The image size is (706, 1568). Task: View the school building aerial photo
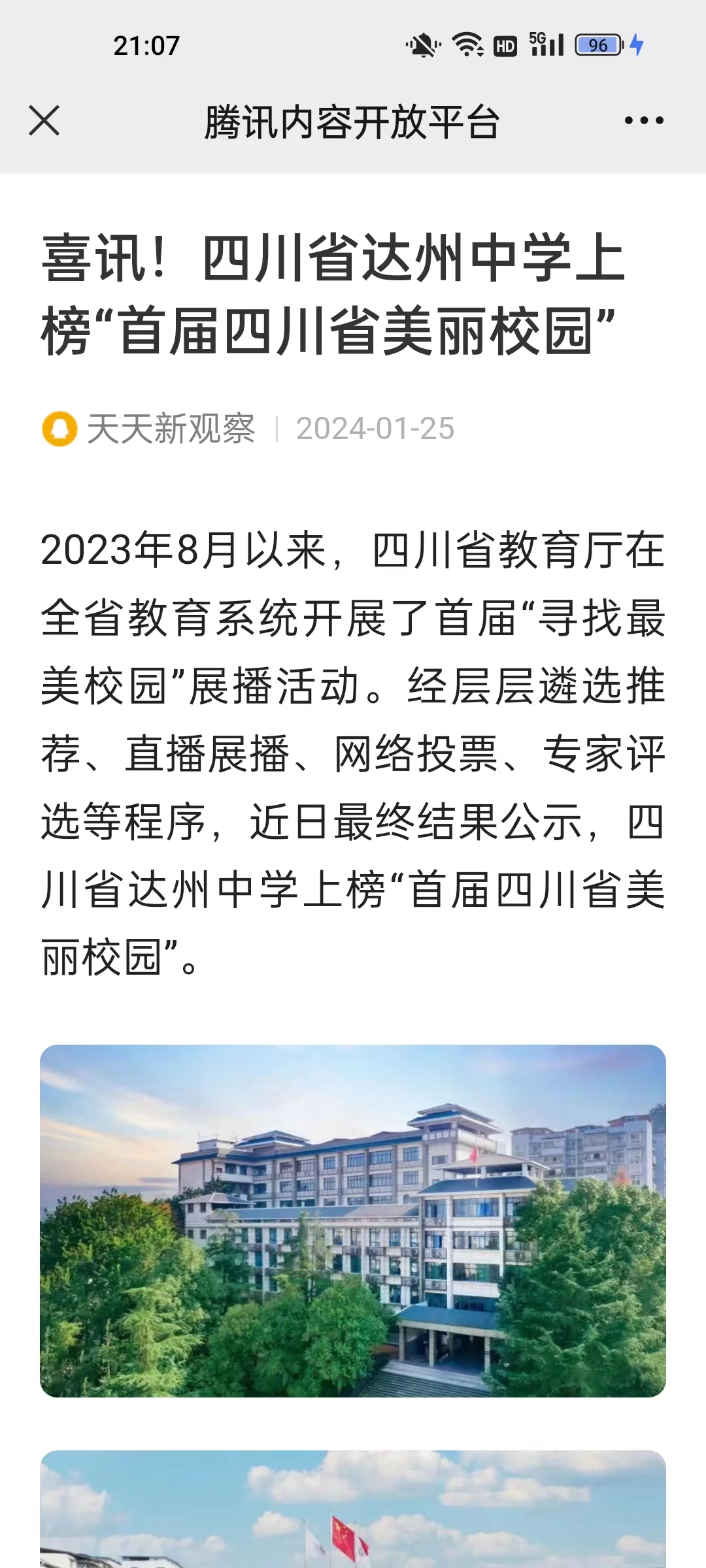(353, 1220)
